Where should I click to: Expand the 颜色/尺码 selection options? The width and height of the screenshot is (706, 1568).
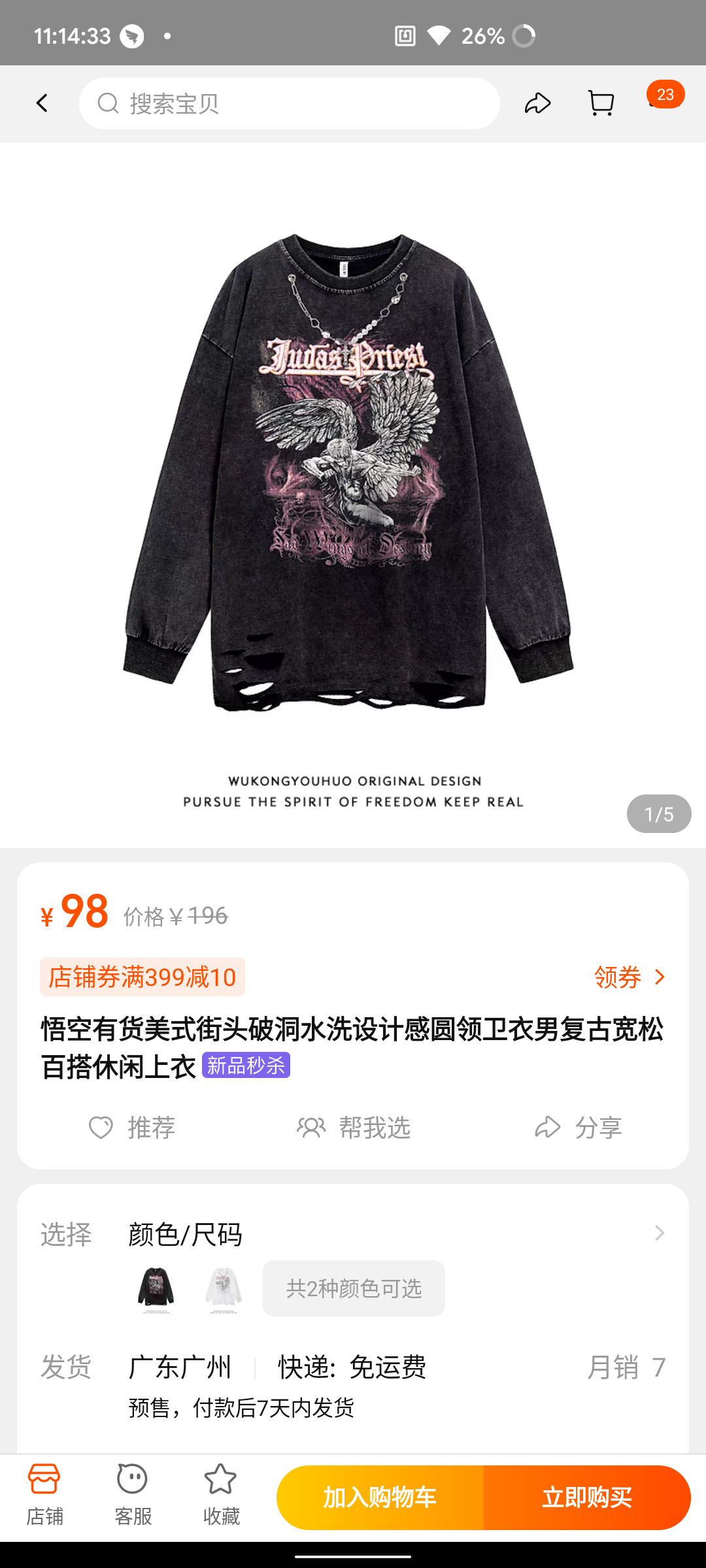659,1233
